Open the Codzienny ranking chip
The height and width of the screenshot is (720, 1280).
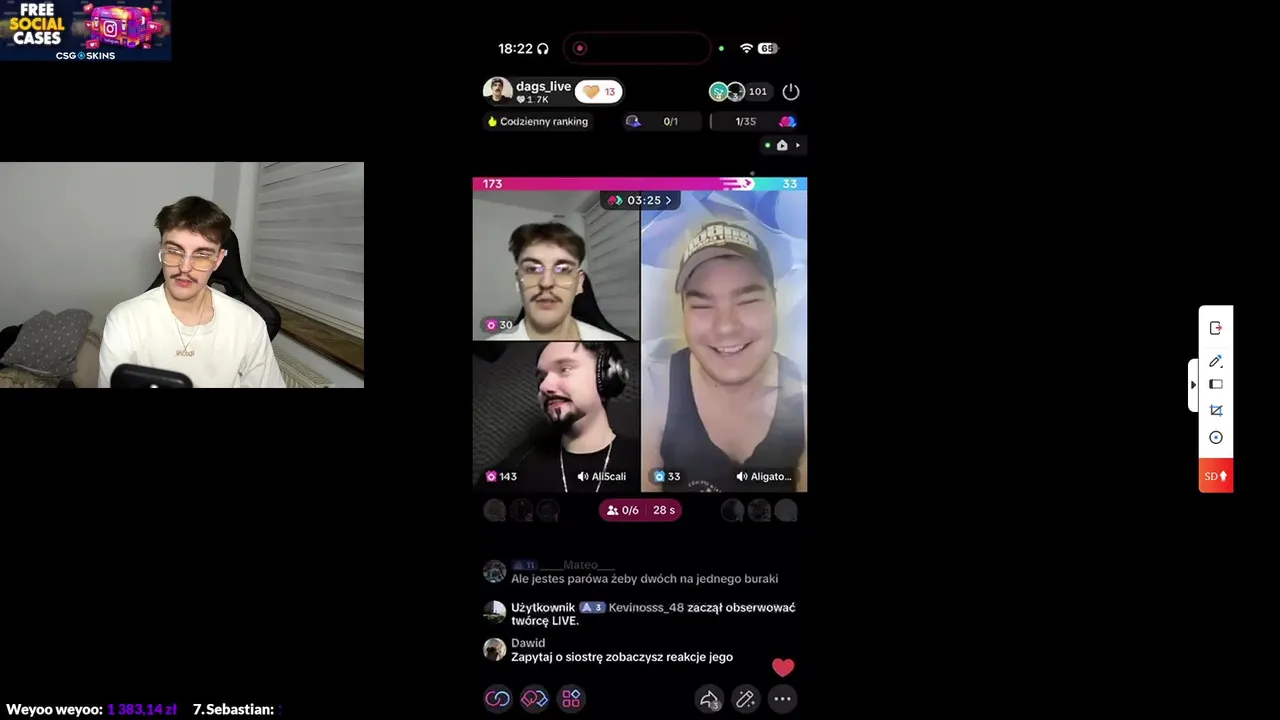[x=537, y=121]
